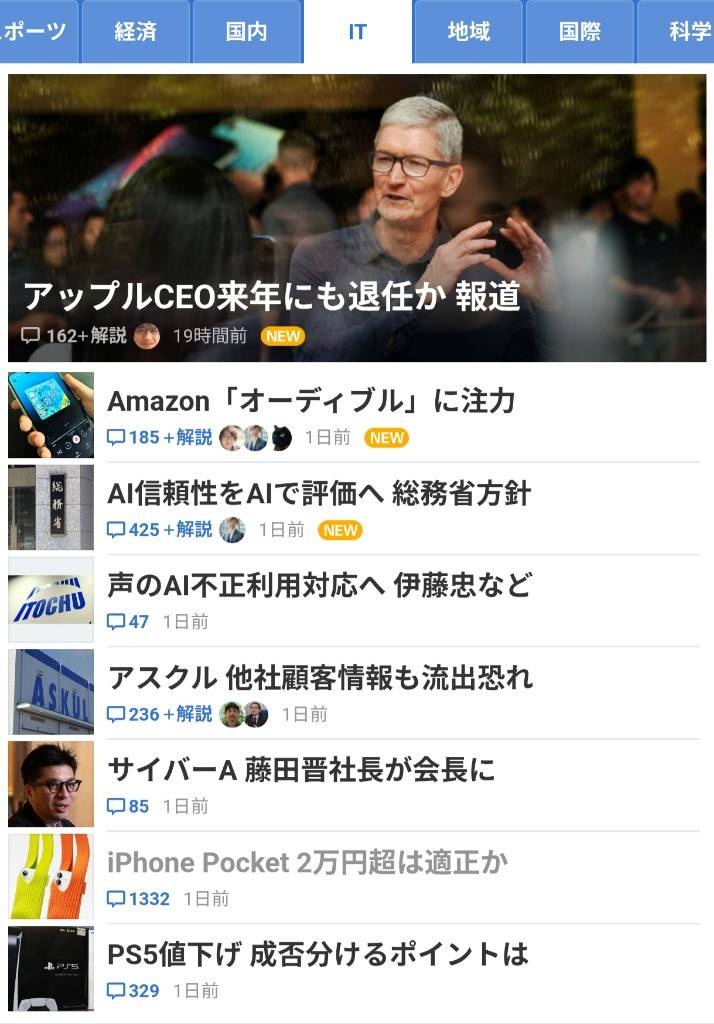The height and width of the screenshot is (1024, 714).
Task: Open PS5値下げ 成否分けるポイントは article
Action: (317, 954)
